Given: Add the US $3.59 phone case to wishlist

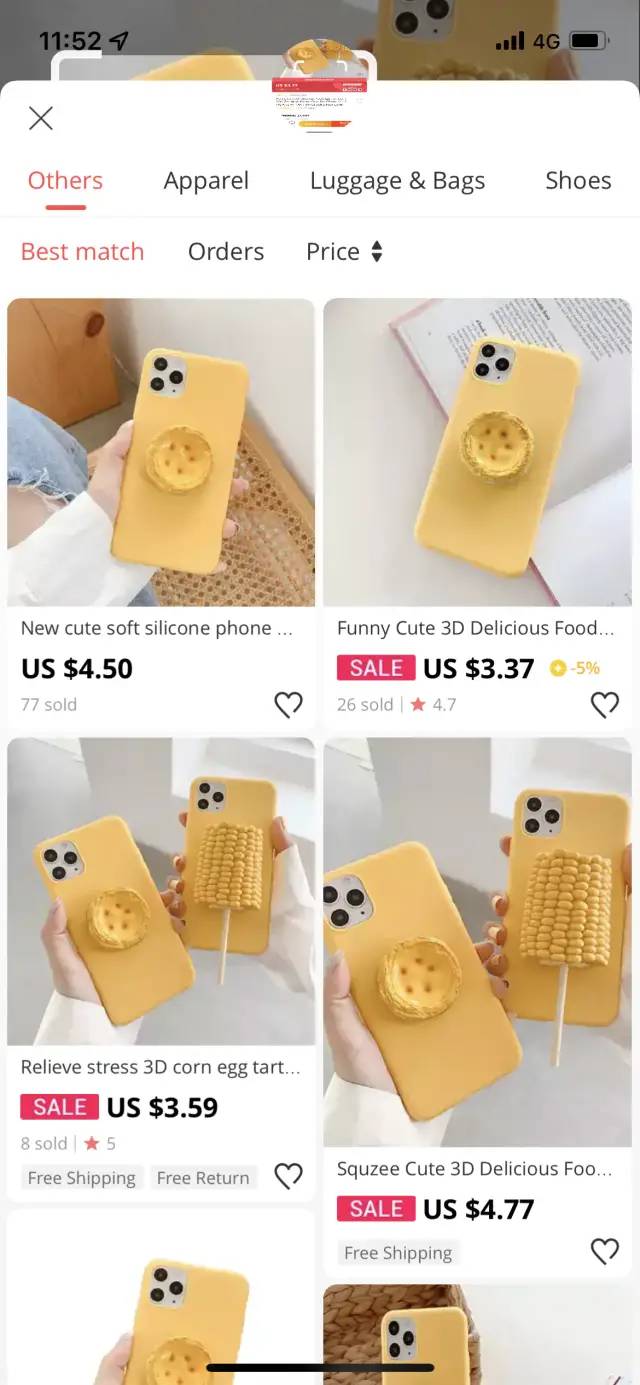Looking at the screenshot, I should click(x=288, y=1176).
